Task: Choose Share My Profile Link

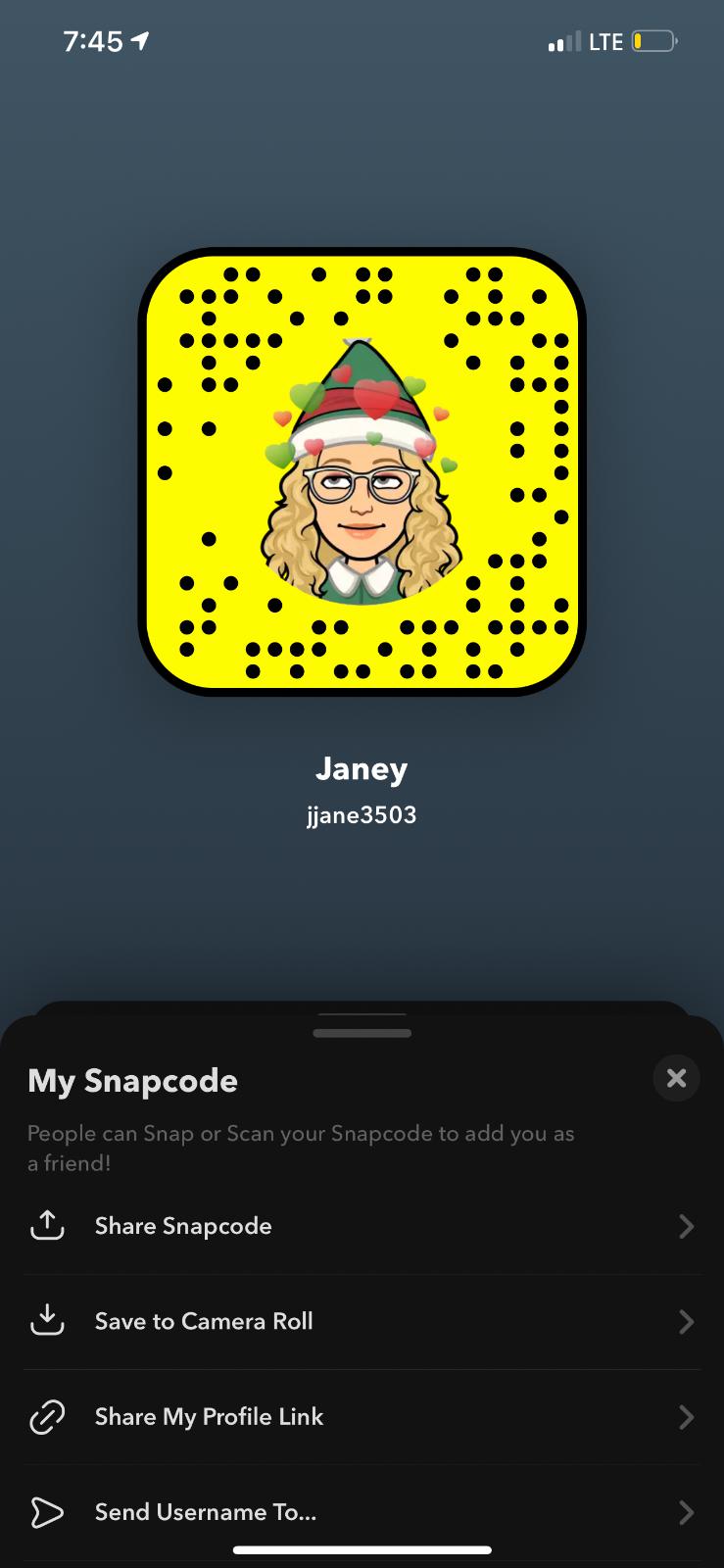Action: point(361,1416)
